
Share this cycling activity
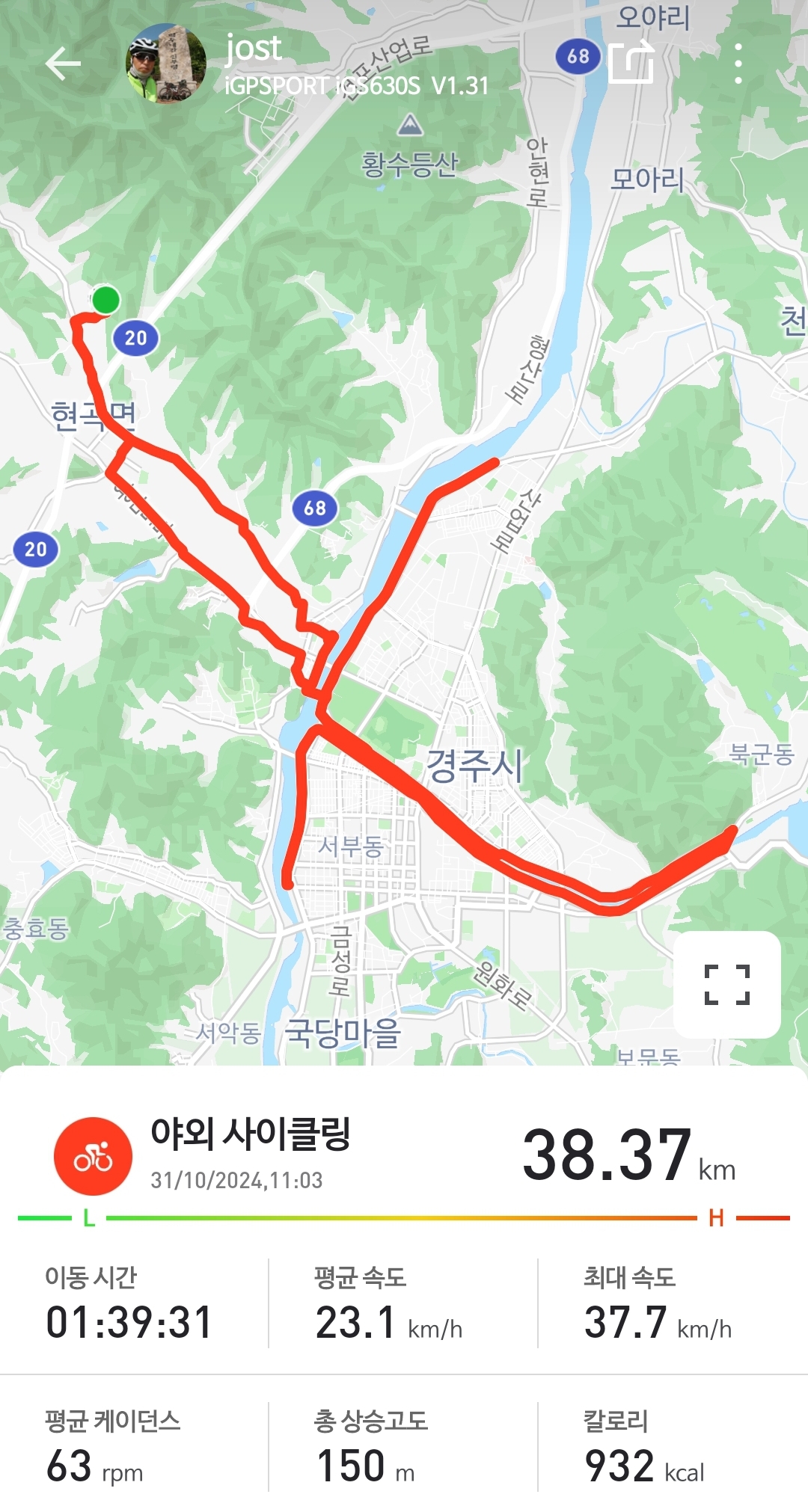(x=631, y=63)
